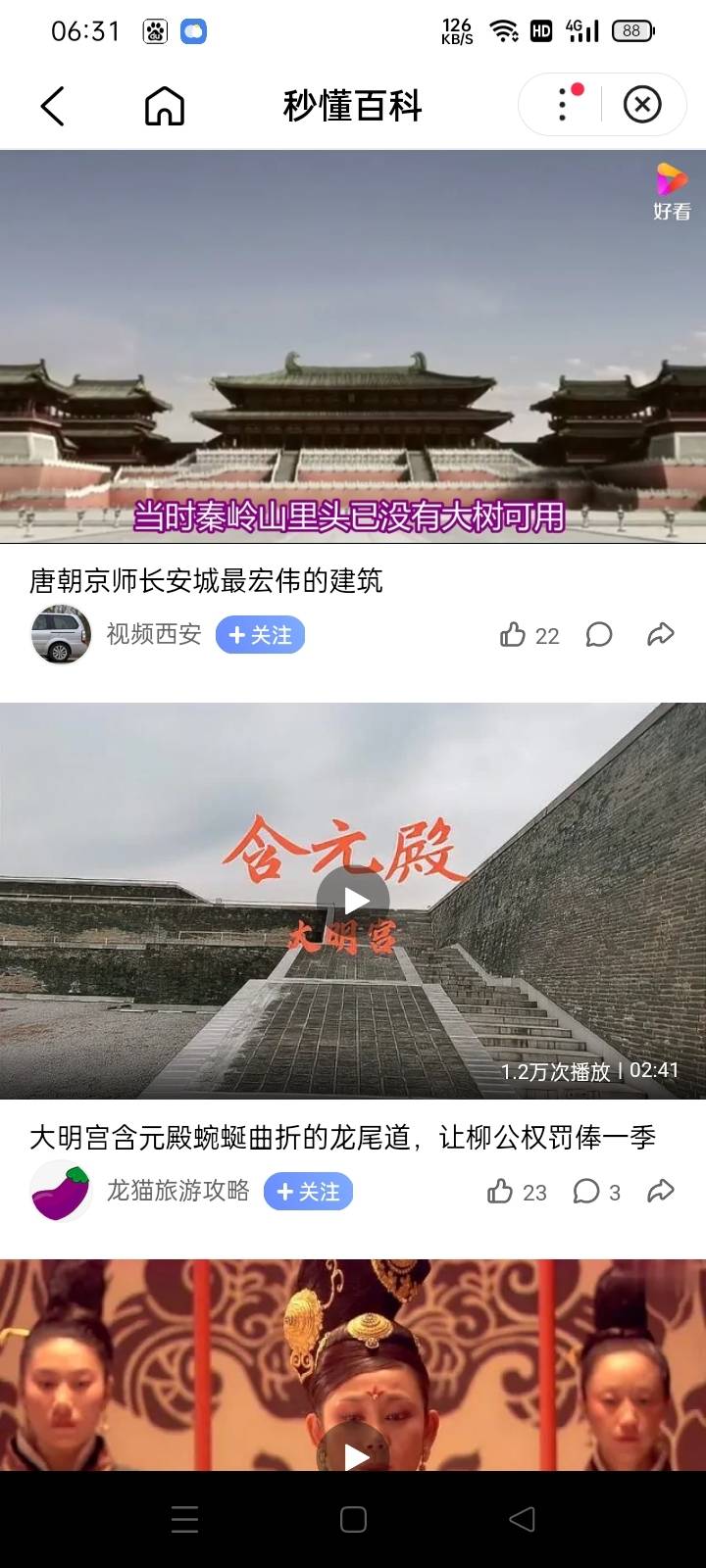Follow 龙猫旅游攻略 with the 关注 button

click(x=308, y=1192)
